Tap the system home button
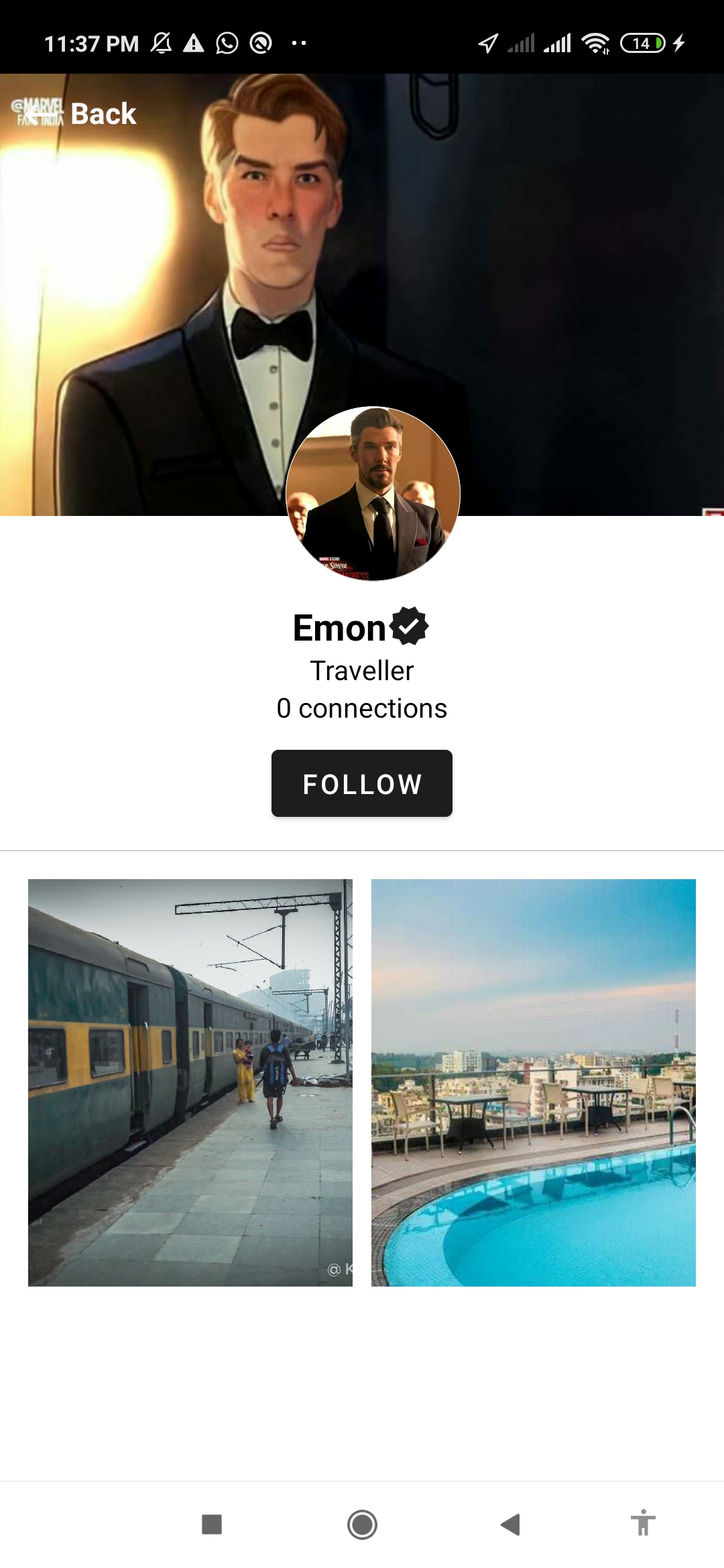Screen dimensions: 724x1568 click(x=362, y=1524)
